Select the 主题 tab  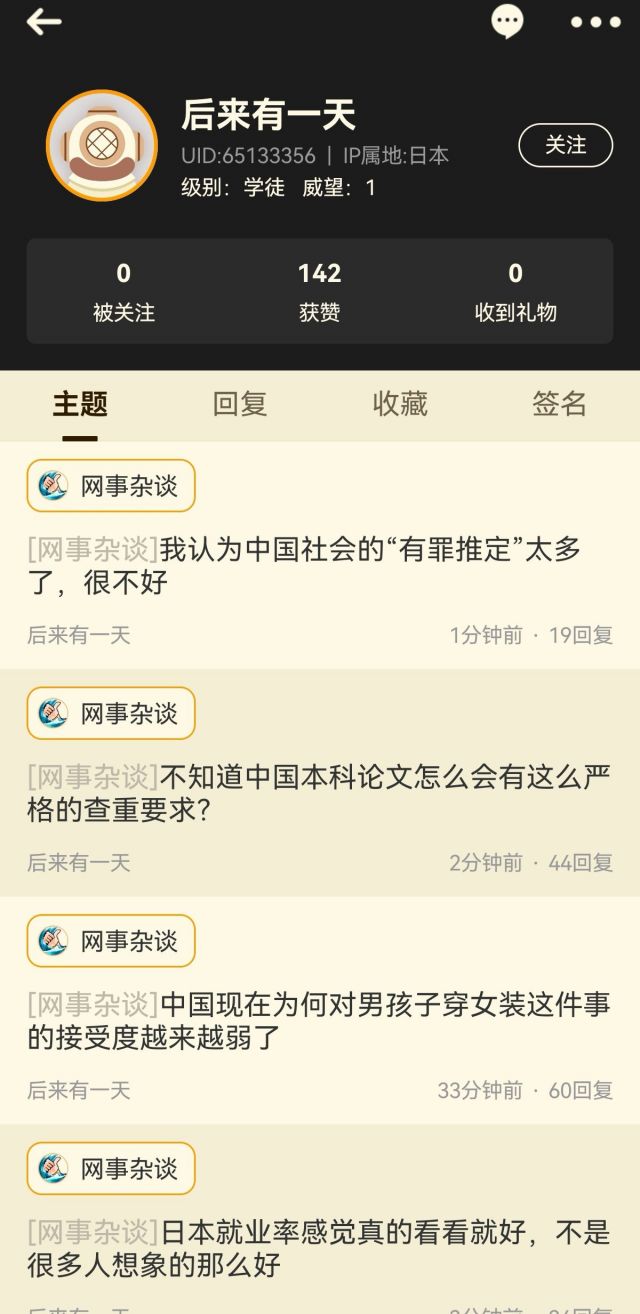[80, 404]
